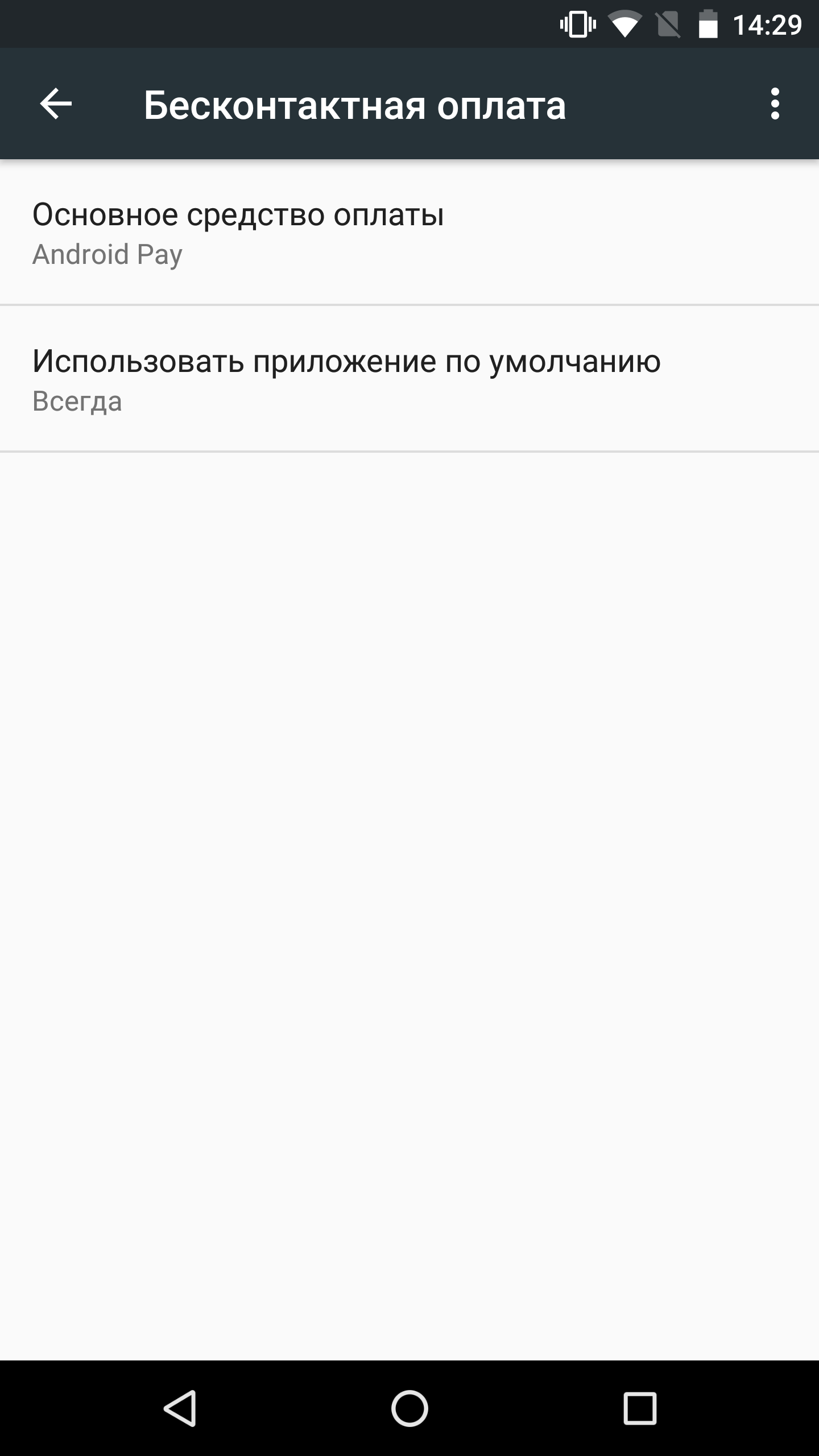Open Использовать приложение по умолчанию setting

(x=409, y=379)
